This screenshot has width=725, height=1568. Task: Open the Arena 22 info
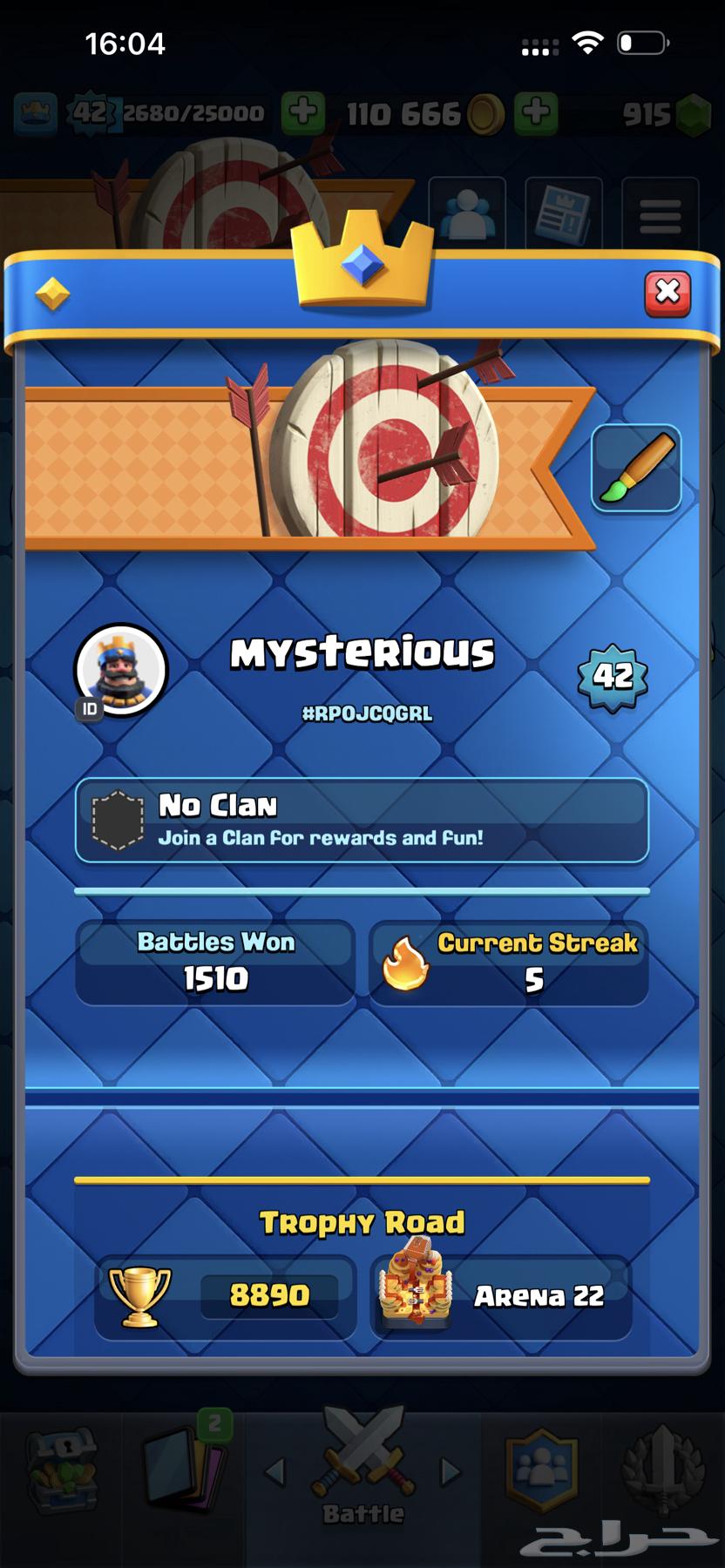click(501, 1296)
